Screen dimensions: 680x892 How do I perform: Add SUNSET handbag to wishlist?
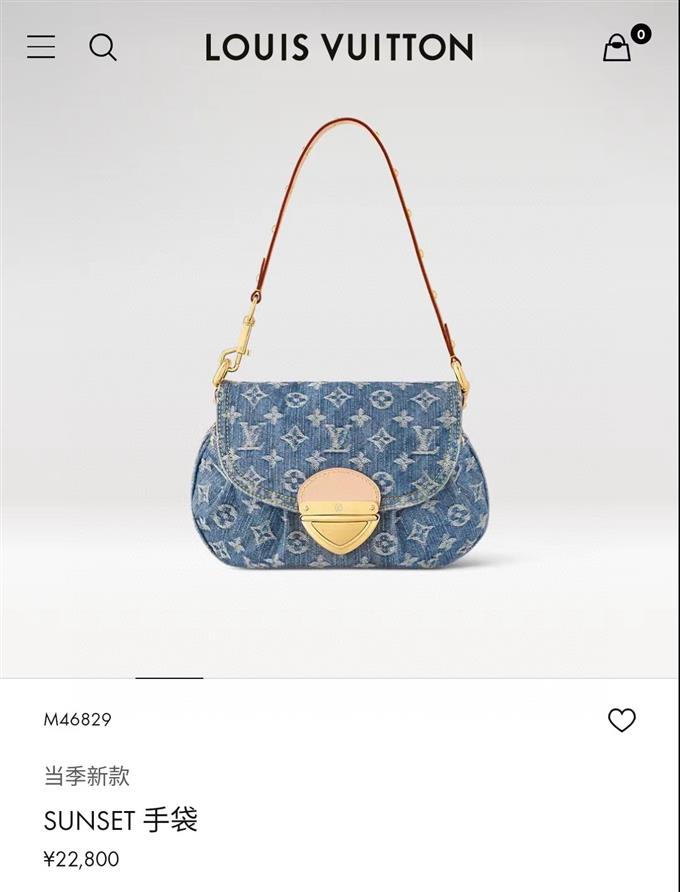(x=621, y=720)
